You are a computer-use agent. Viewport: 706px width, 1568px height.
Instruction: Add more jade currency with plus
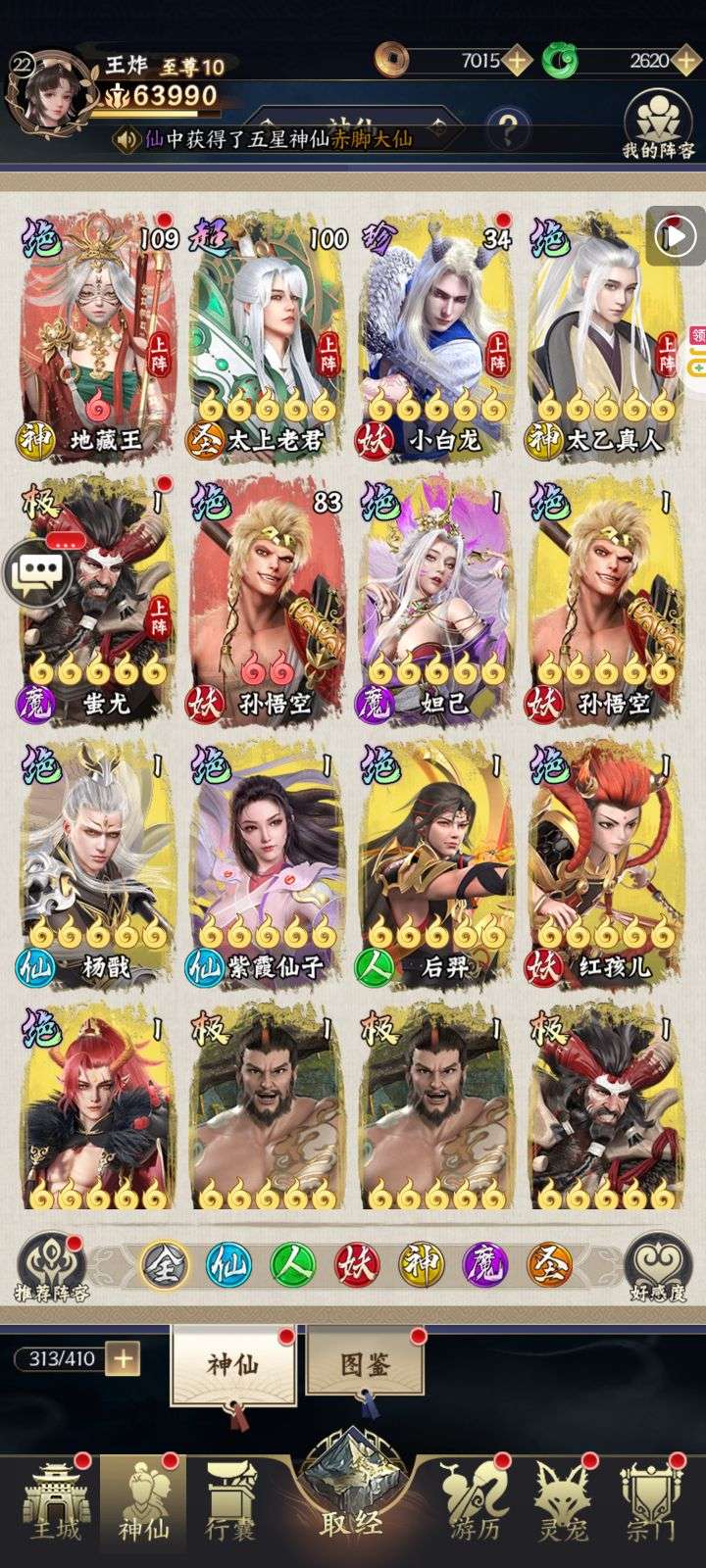(x=685, y=61)
